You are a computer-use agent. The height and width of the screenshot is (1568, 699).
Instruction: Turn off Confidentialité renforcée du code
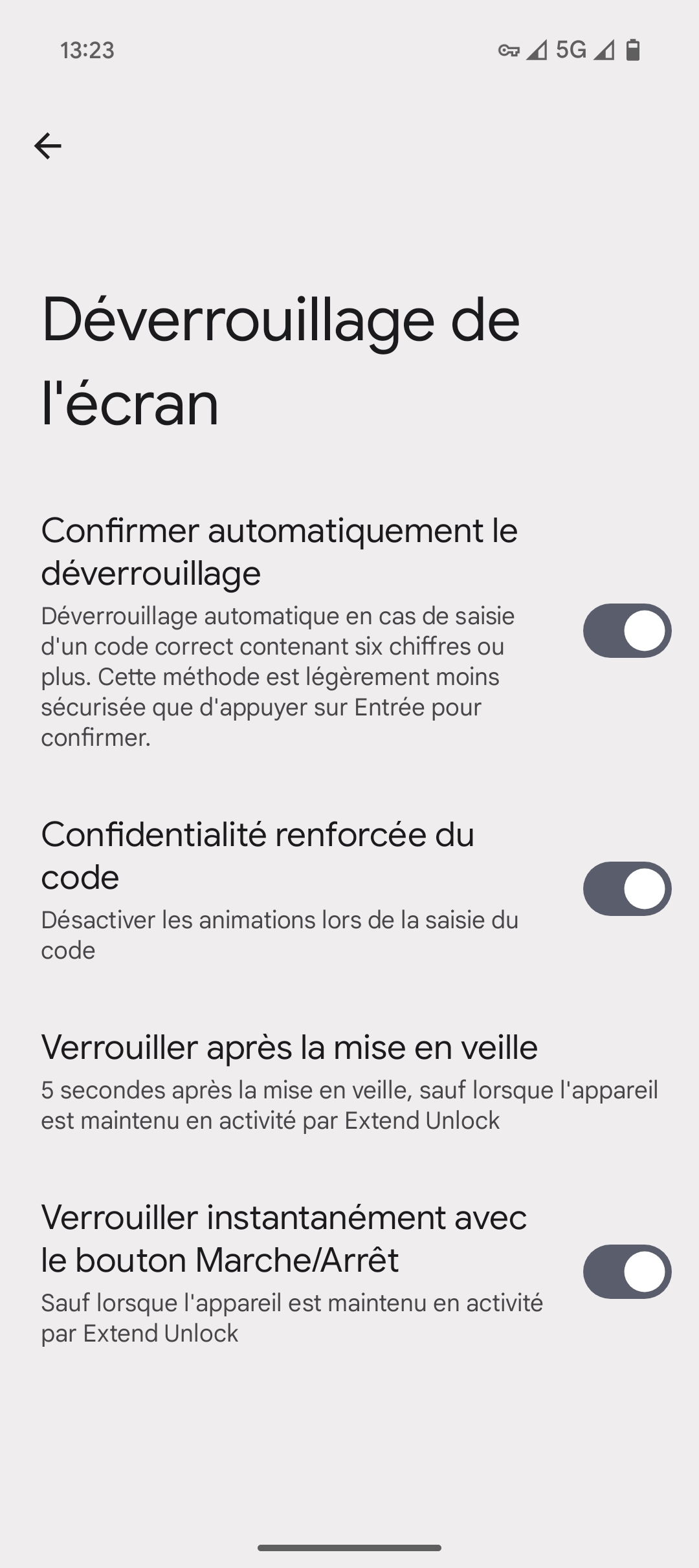pos(627,889)
